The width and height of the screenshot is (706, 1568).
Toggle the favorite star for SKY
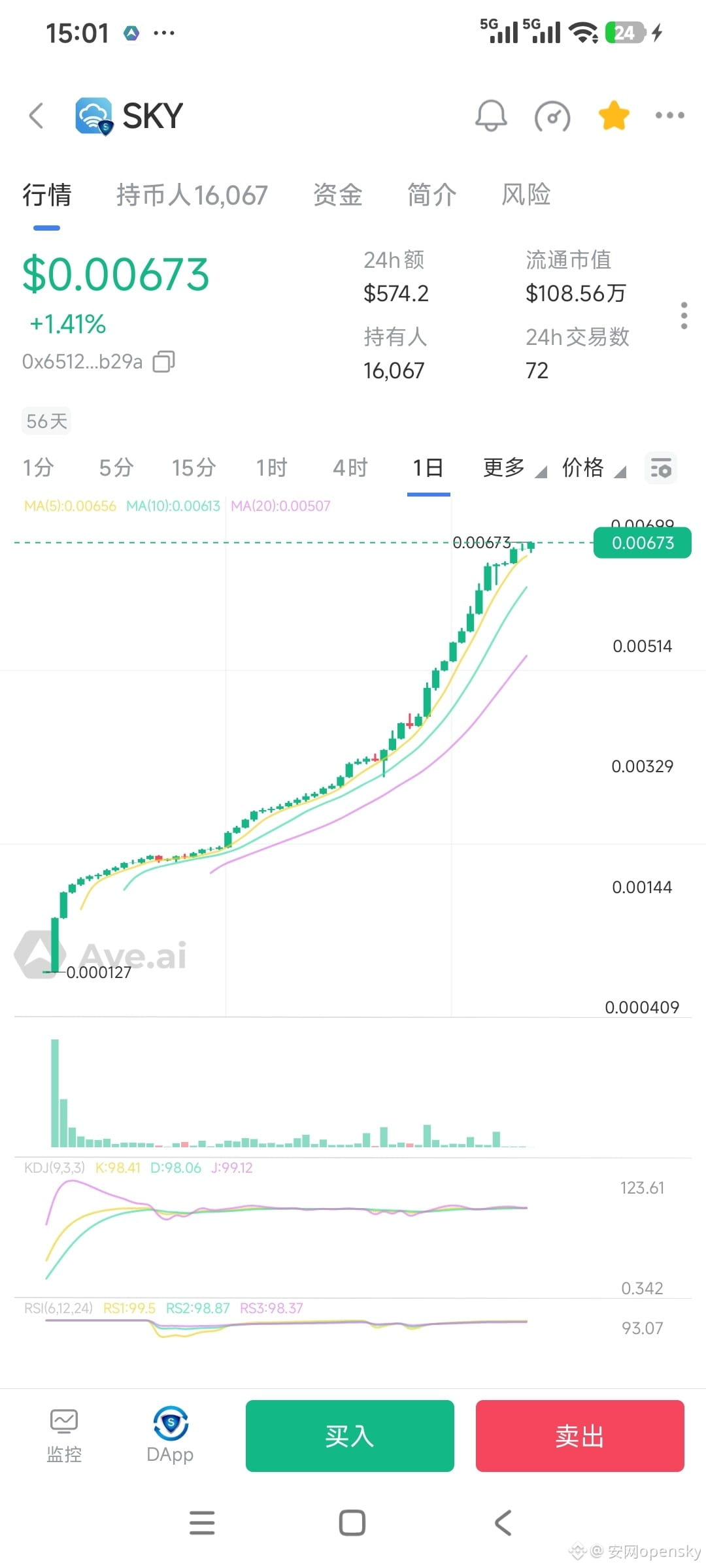click(614, 116)
